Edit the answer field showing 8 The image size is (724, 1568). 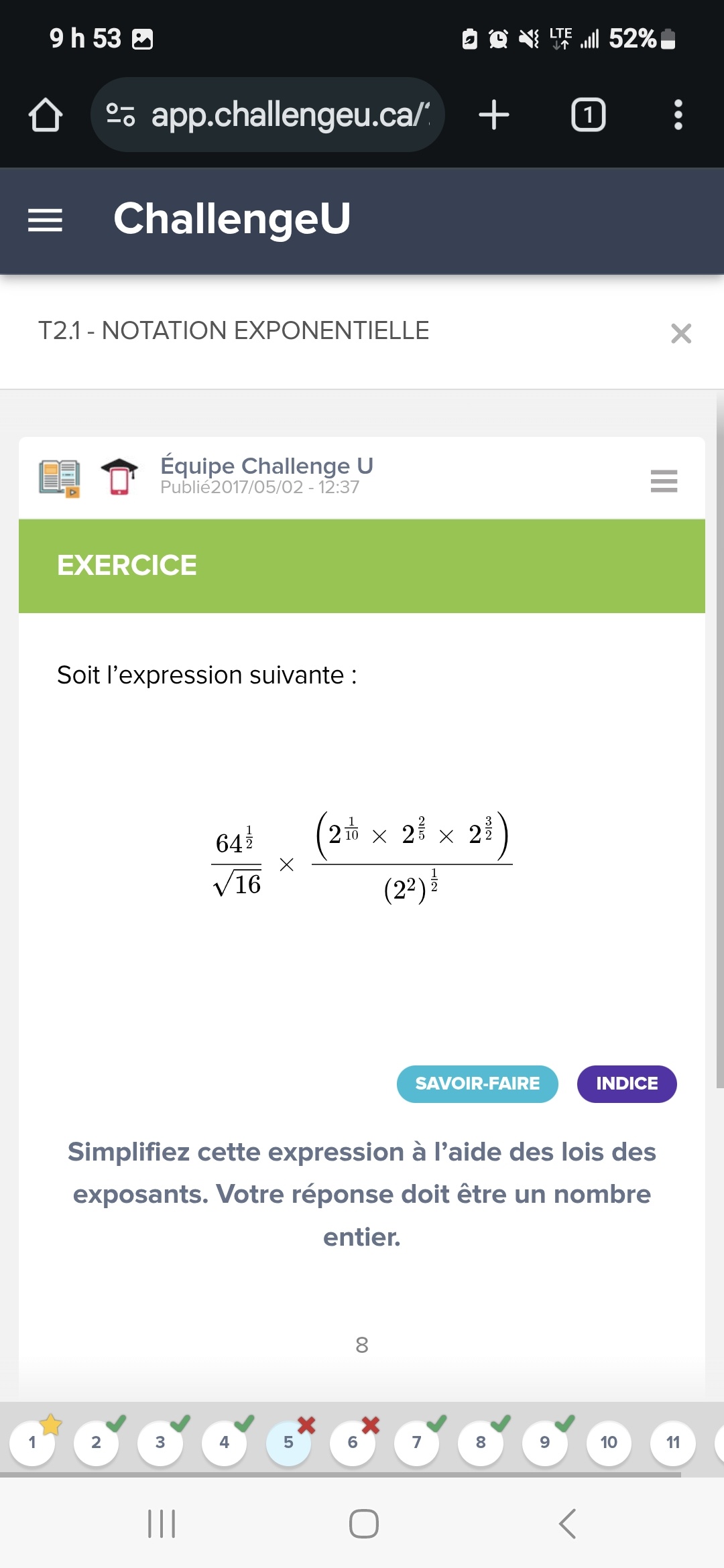click(x=362, y=1344)
